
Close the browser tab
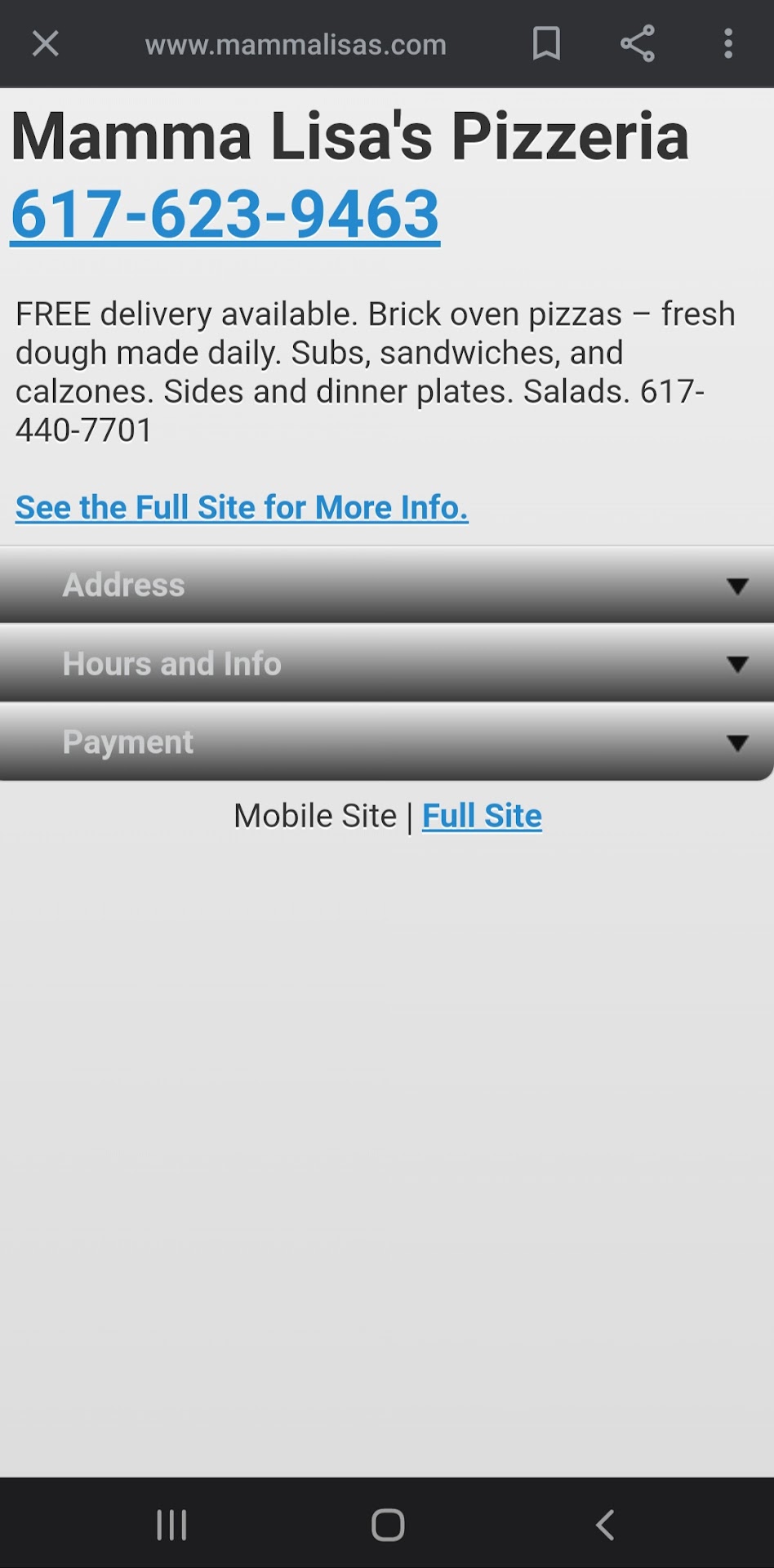(46, 44)
